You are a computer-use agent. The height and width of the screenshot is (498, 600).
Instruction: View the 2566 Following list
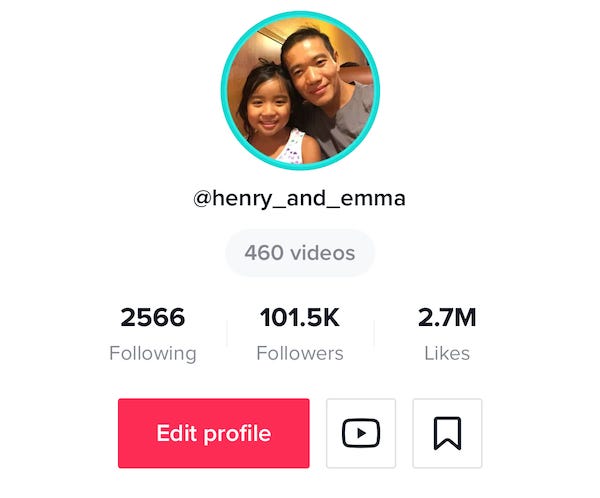click(x=153, y=334)
